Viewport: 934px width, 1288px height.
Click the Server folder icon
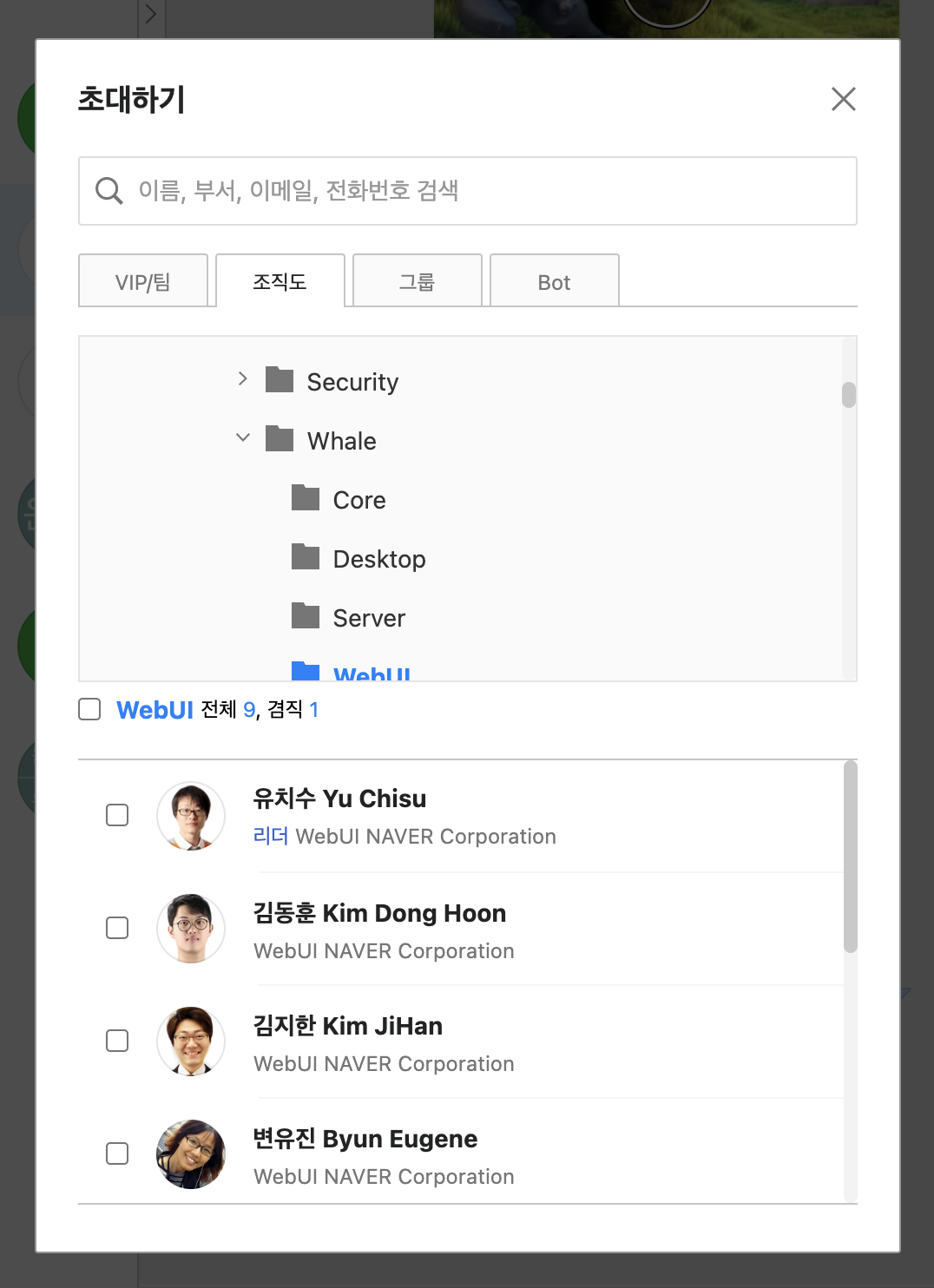tap(306, 616)
